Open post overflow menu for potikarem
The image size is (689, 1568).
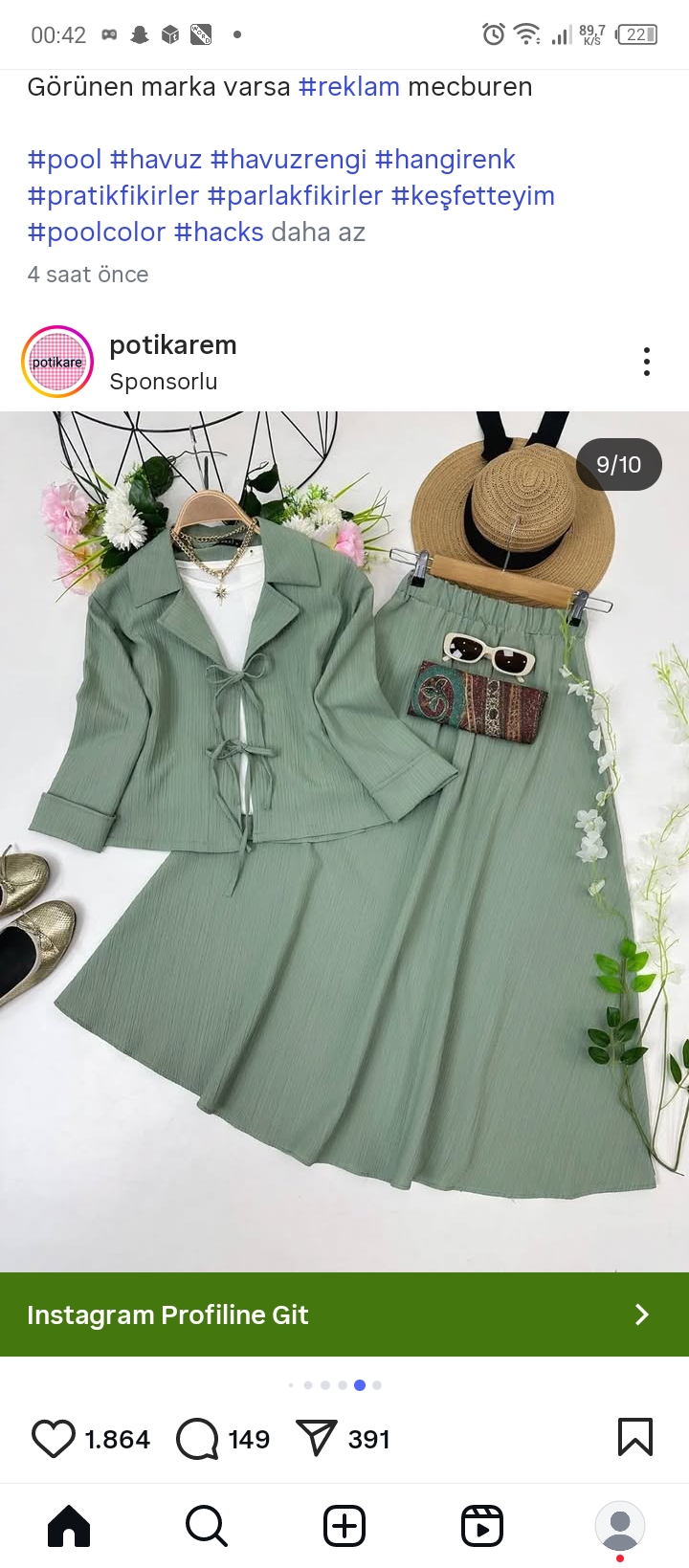(647, 362)
